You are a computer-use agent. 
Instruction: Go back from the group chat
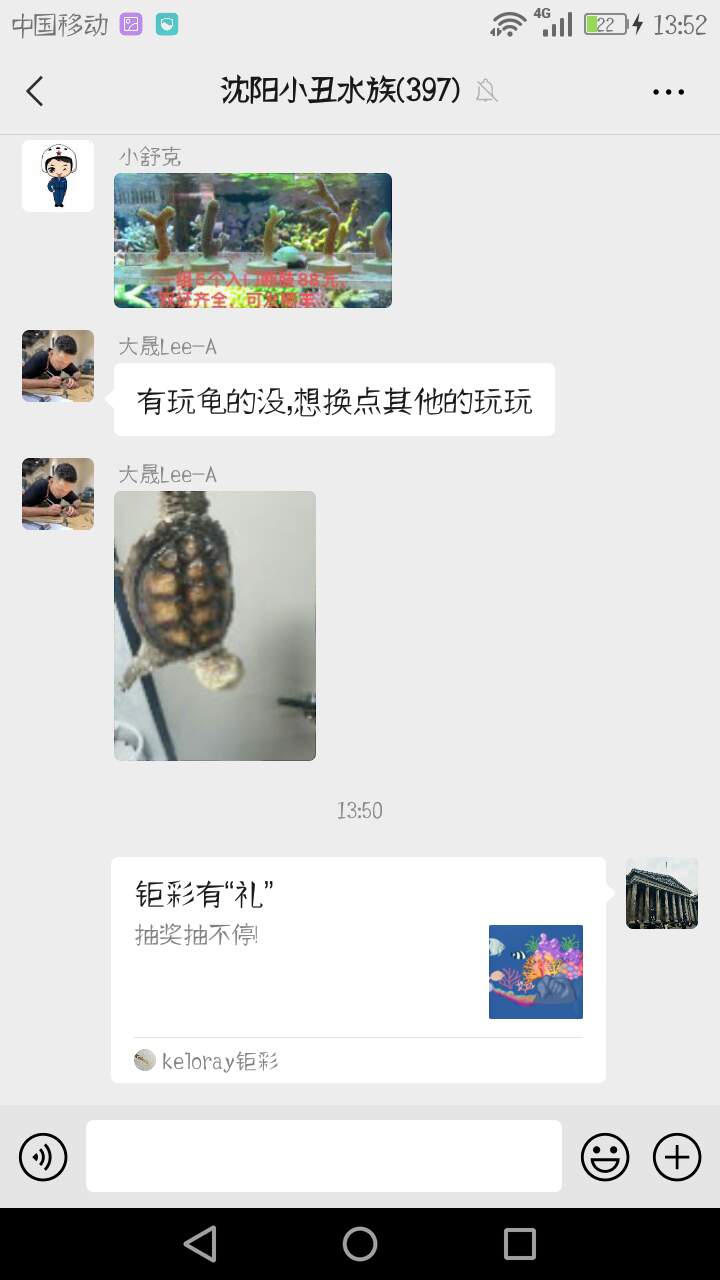(35, 91)
